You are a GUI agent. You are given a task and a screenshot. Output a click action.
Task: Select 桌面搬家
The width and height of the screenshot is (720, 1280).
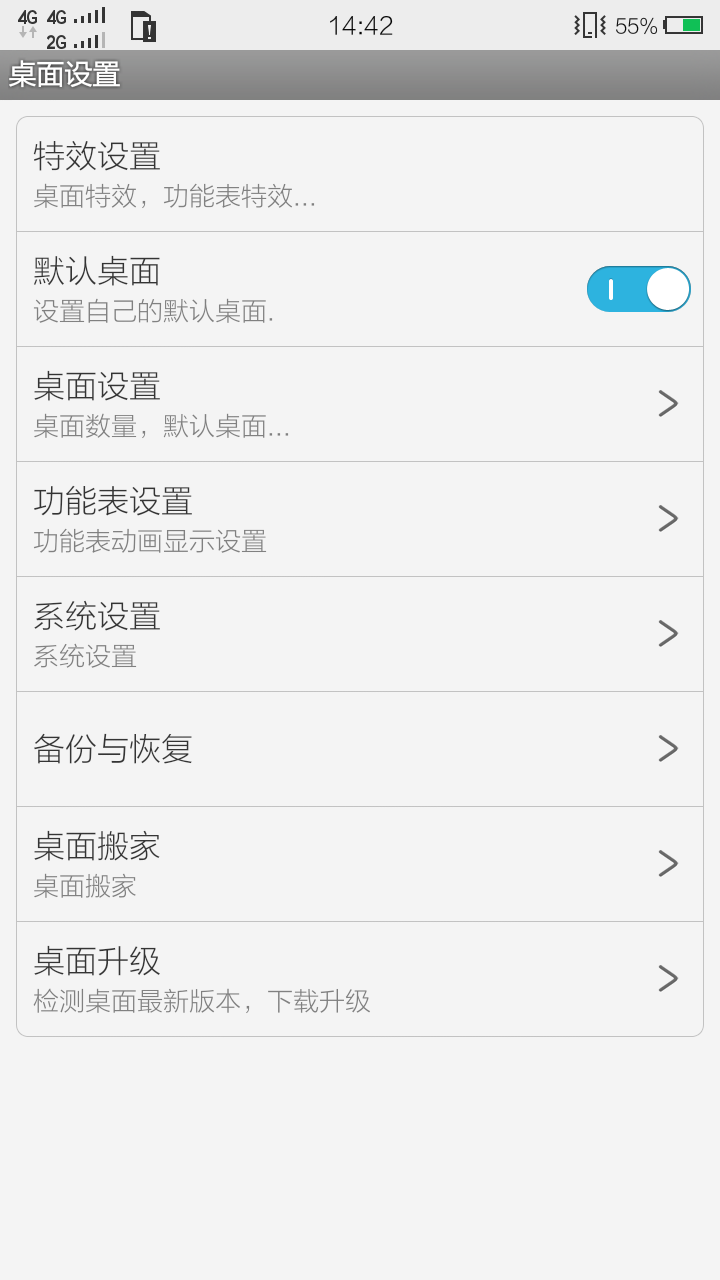pyautogui.click(x=360, y=864)
